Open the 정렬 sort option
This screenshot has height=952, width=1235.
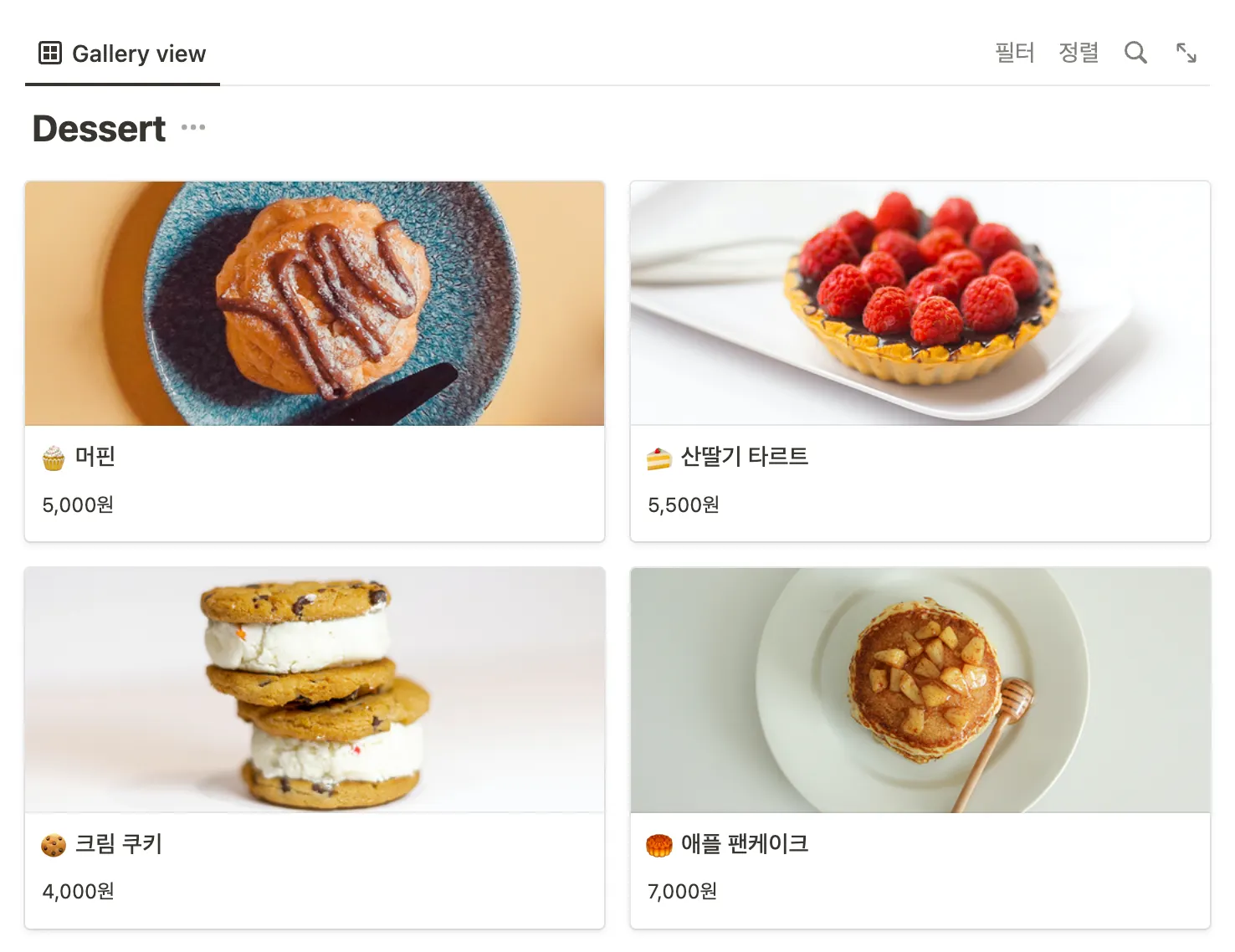1079,53
